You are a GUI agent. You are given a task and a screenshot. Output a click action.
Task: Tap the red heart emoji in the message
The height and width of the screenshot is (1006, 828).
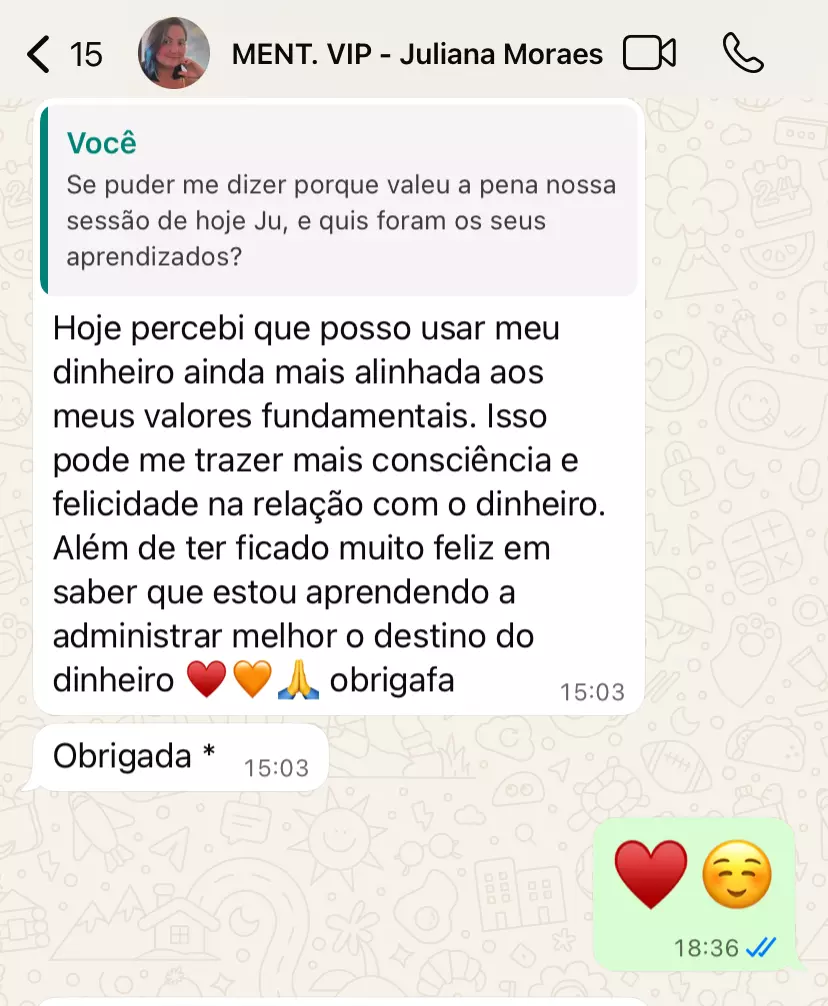pos(203,678)
